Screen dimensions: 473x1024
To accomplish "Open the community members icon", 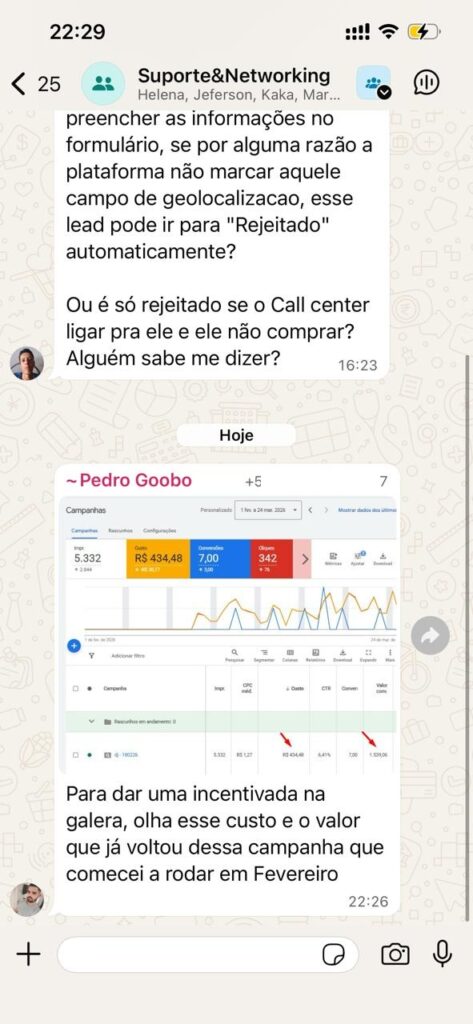I will (374, 83).
